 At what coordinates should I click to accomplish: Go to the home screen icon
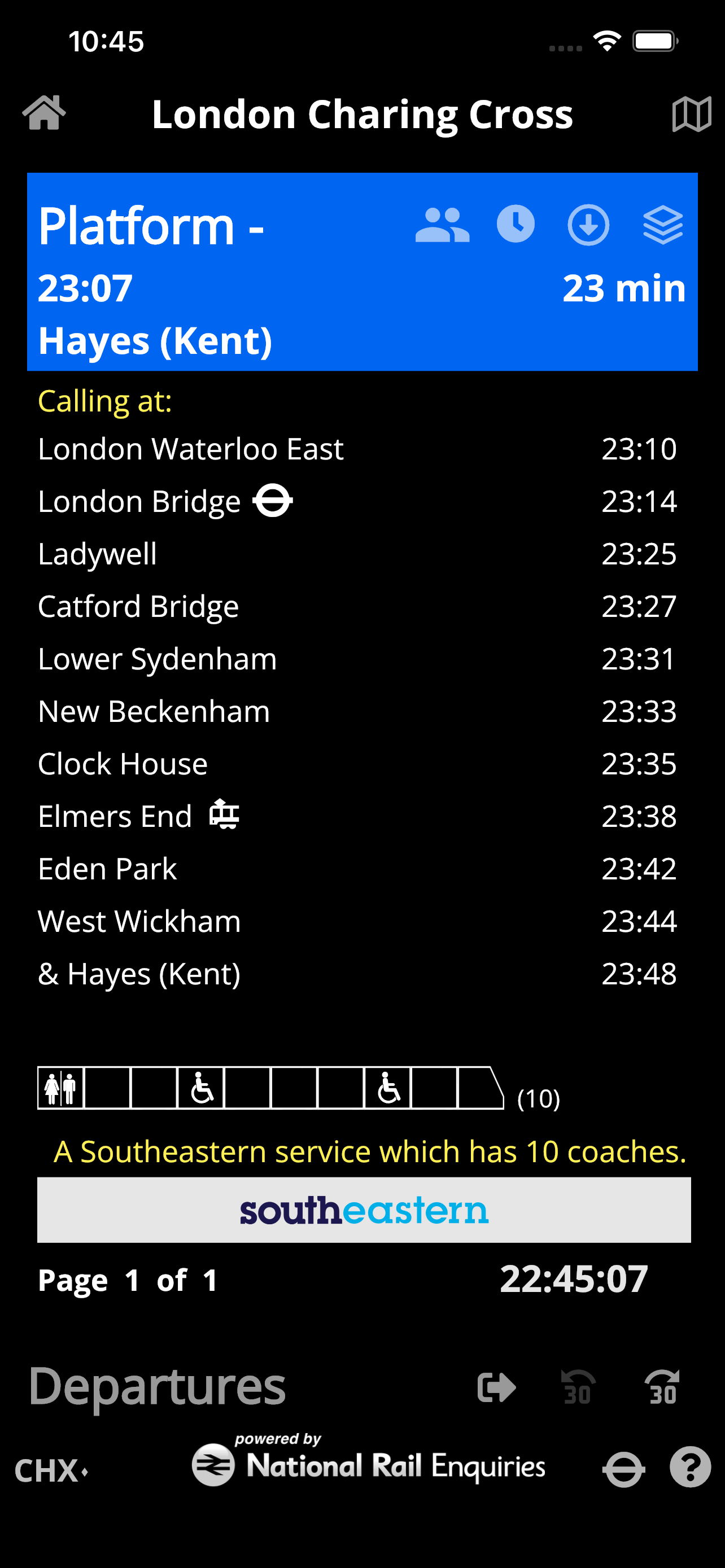(44, 113)
